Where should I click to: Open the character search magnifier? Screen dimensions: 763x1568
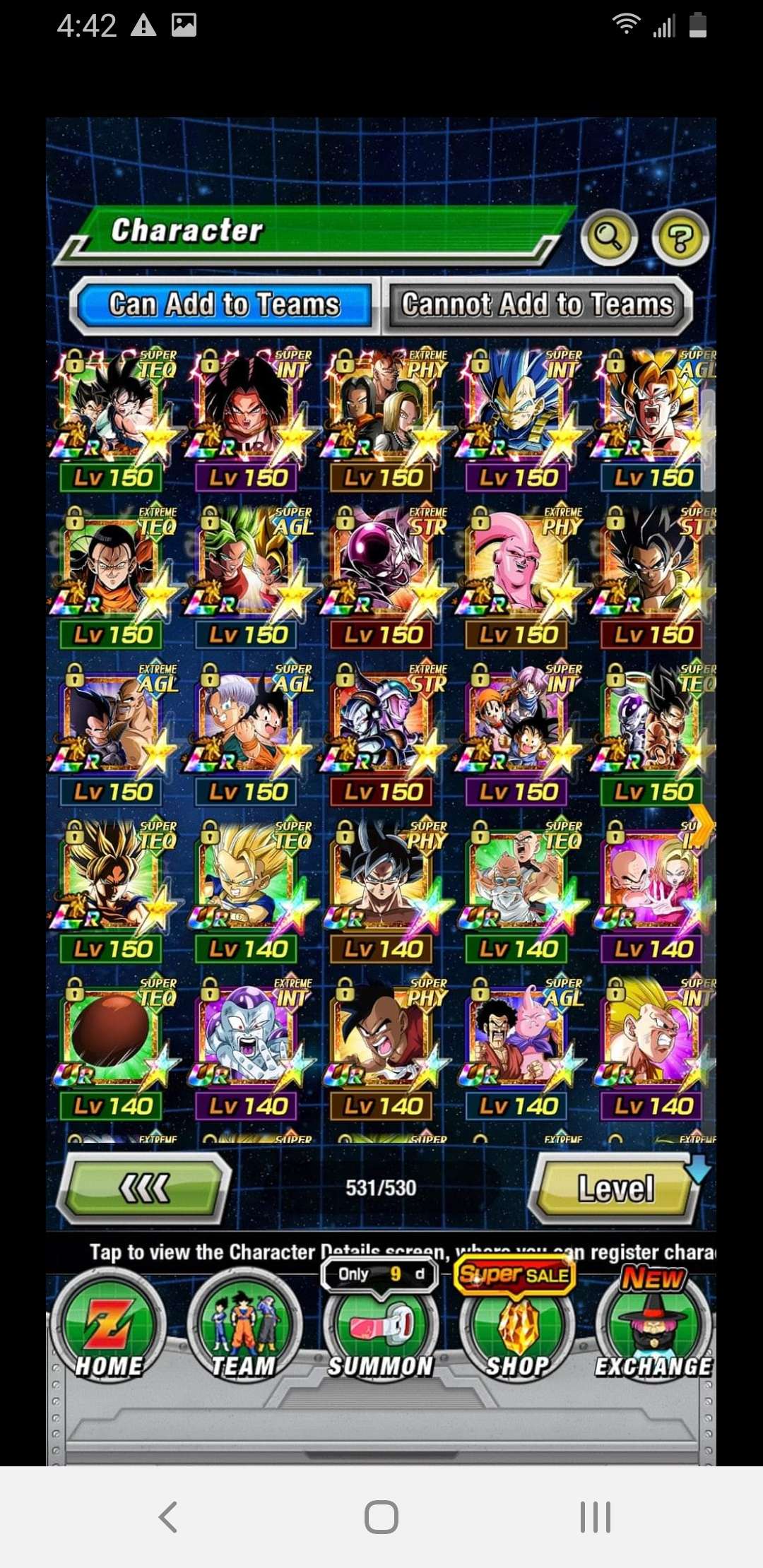pyautogui.click(x=608, y=236)
